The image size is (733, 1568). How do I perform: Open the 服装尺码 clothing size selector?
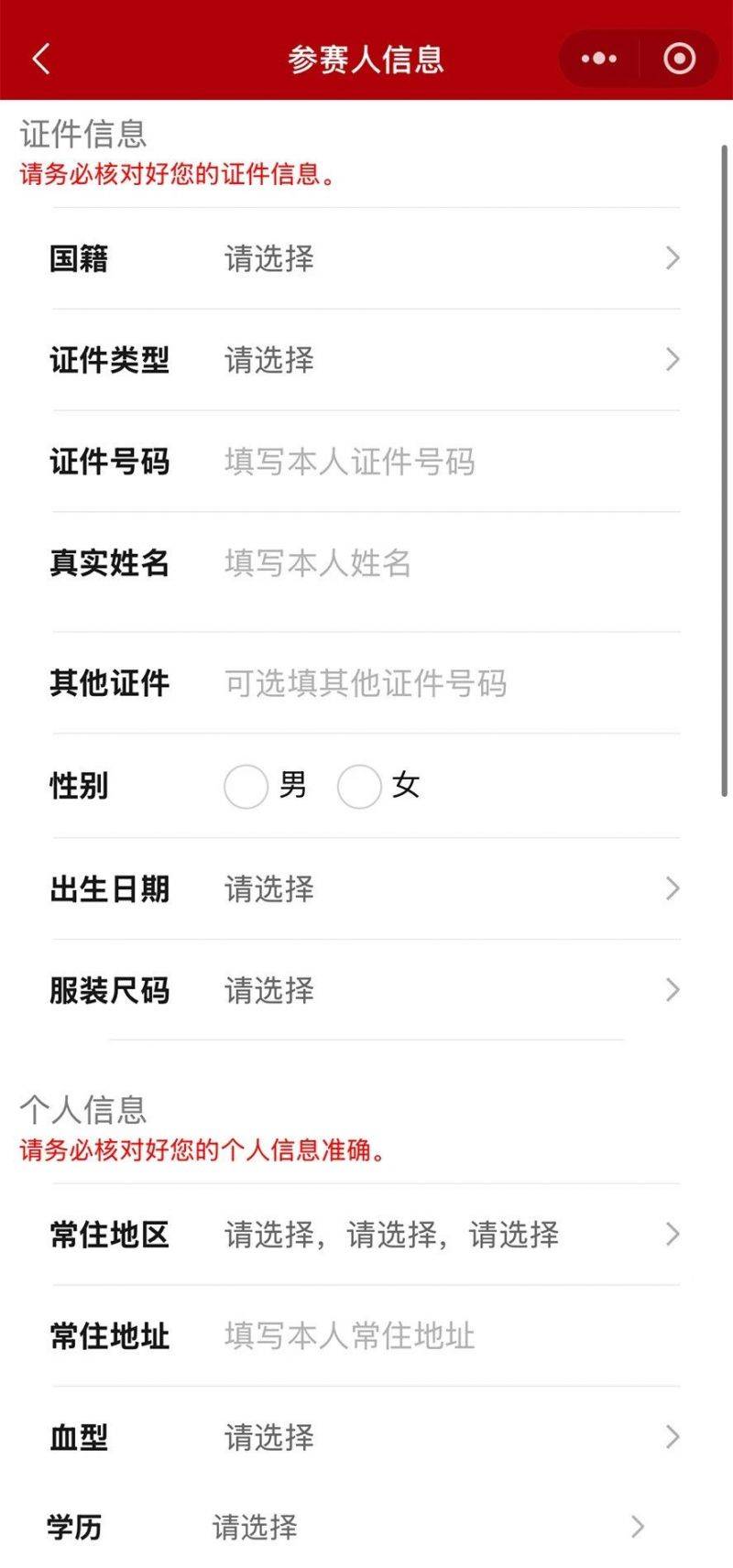(366, 990)
